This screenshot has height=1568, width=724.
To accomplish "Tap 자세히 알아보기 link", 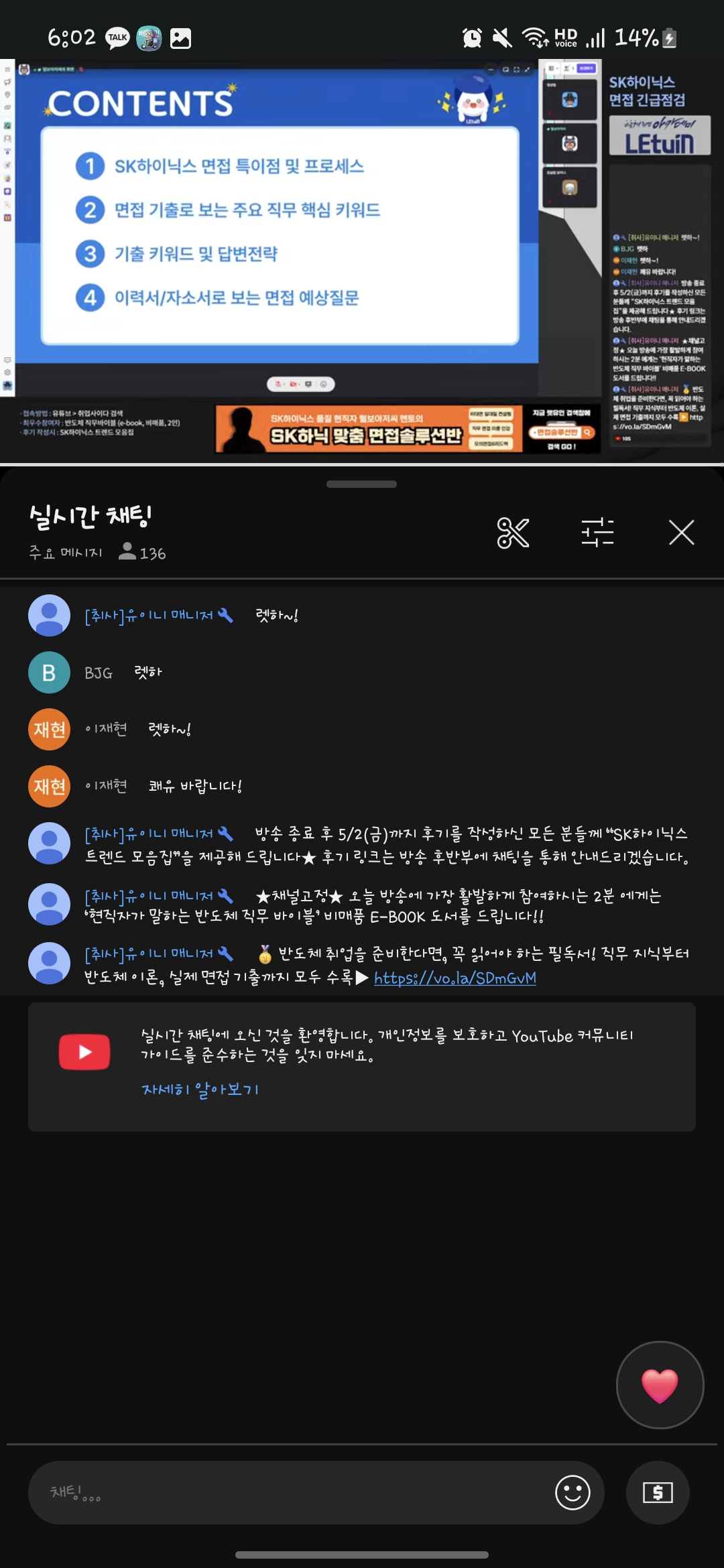I will point(200,1090).
